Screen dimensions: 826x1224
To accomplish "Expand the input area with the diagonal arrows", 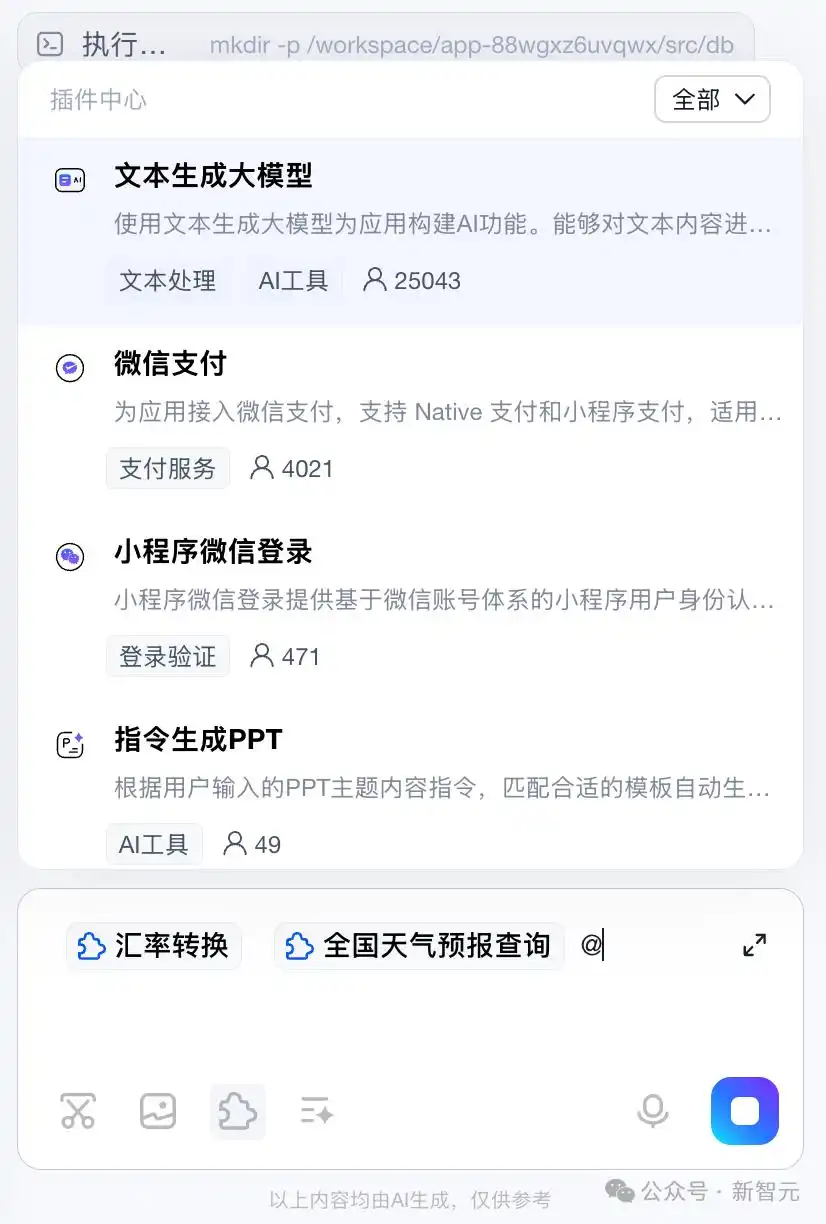I will pos(755,945).
